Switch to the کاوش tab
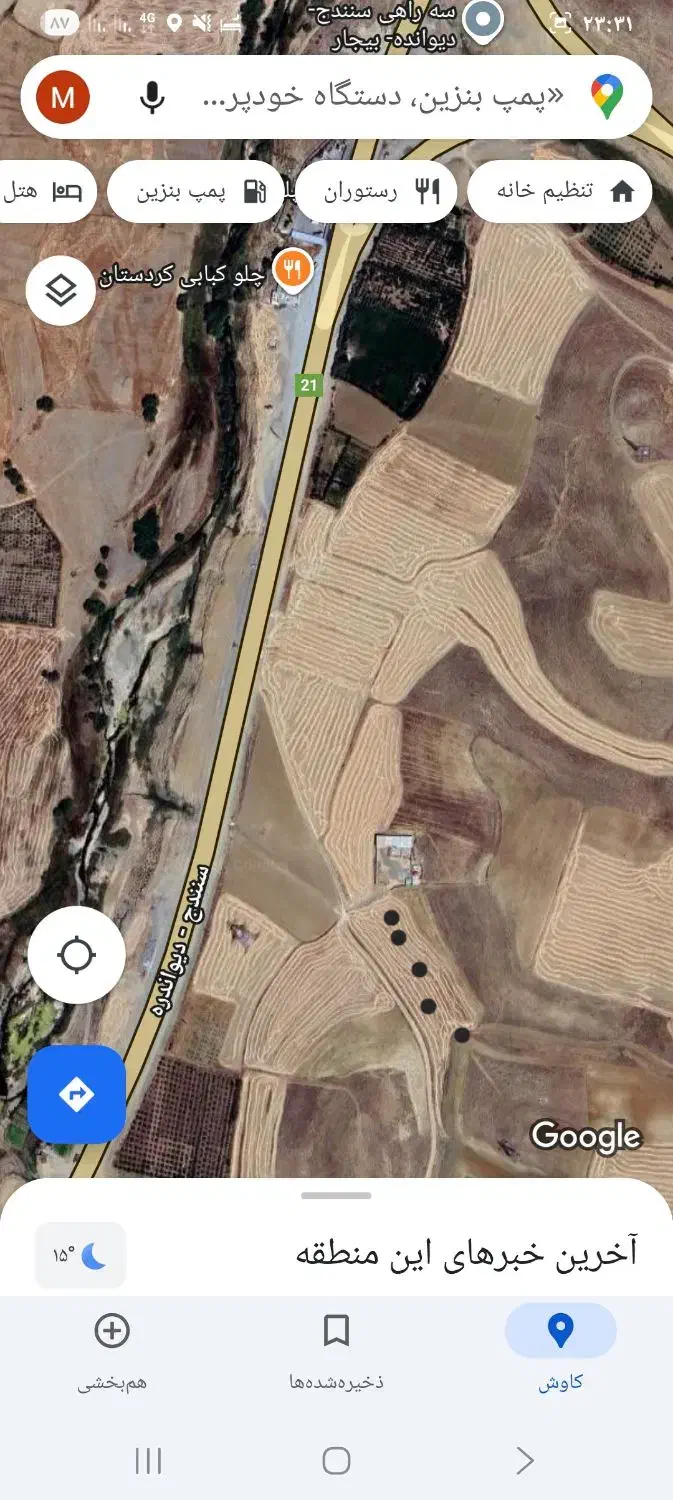 coord(560,1352)
